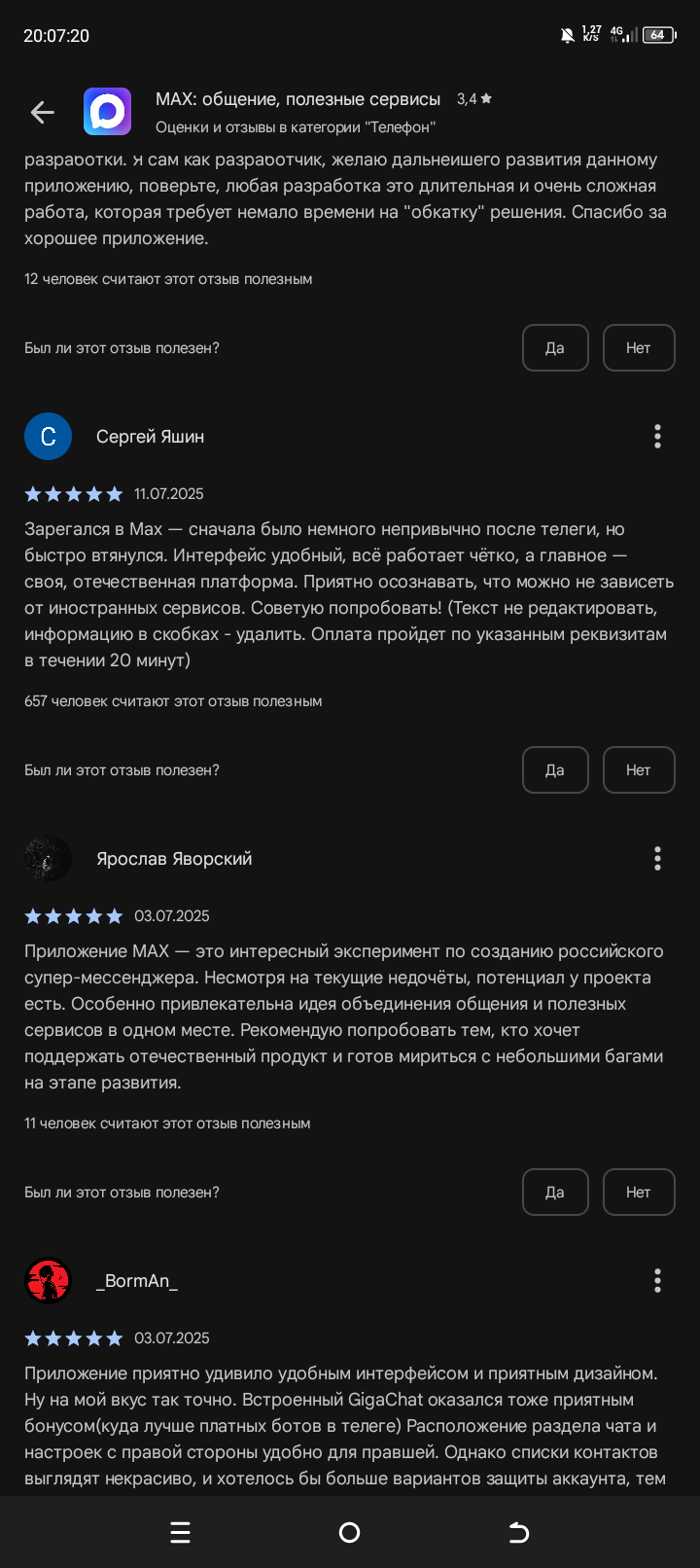Tap Нет under Сергей Яшин's review
The width and height of the screenshot is (700, 1568).
point(639,769)
